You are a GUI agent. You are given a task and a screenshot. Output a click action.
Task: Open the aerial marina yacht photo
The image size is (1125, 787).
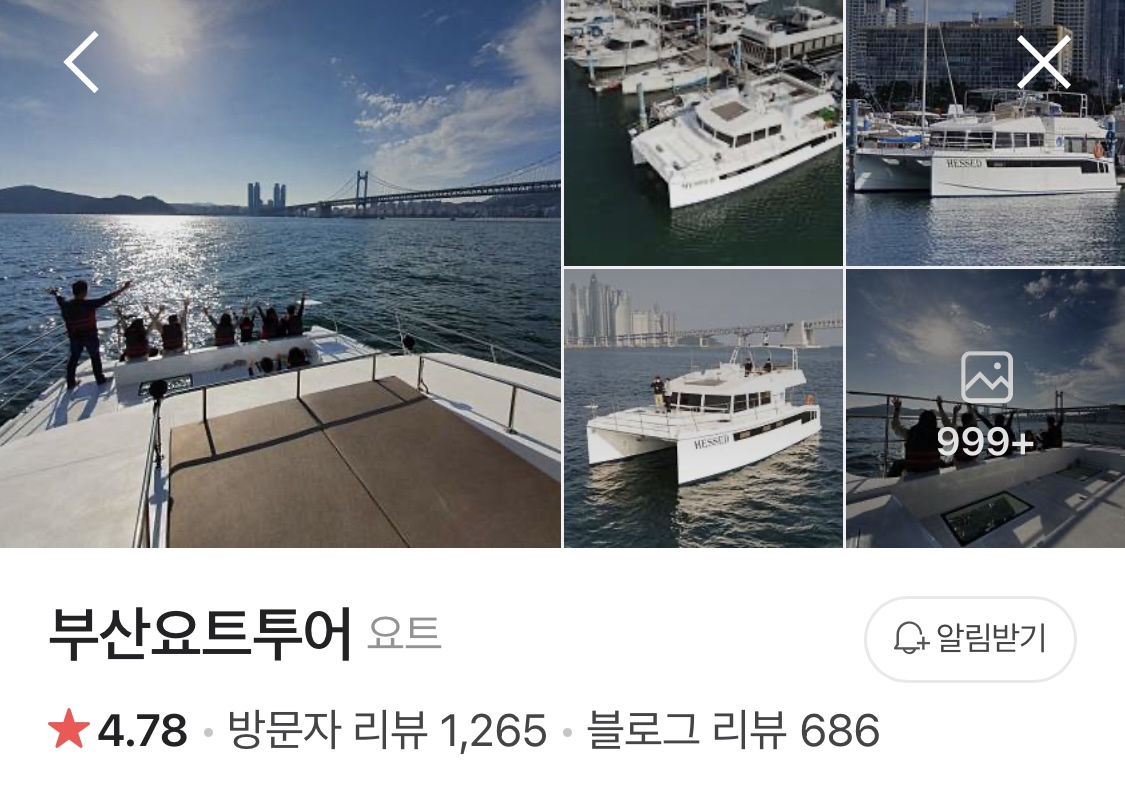(703, 132)
